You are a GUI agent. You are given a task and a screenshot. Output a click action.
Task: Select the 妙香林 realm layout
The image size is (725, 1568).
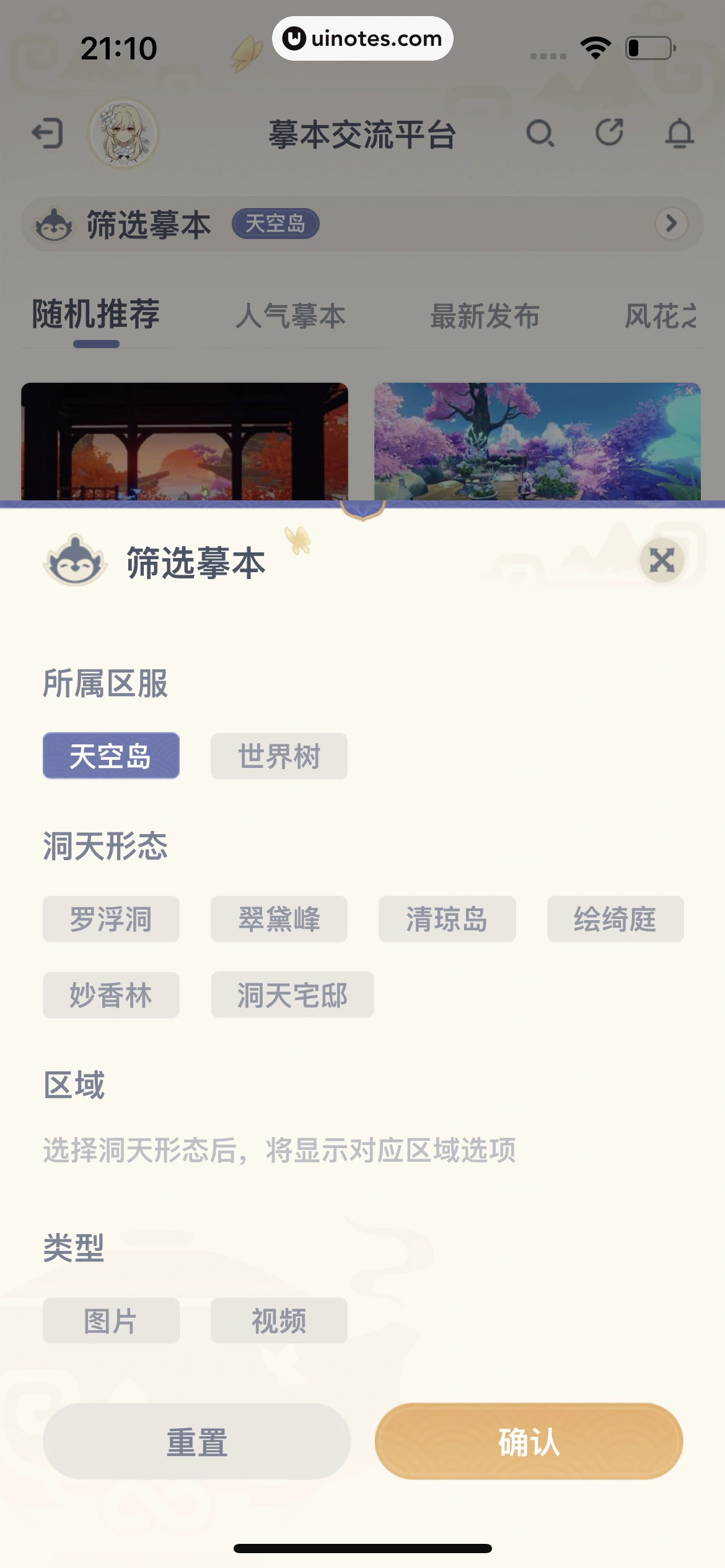tap(111, 995)
